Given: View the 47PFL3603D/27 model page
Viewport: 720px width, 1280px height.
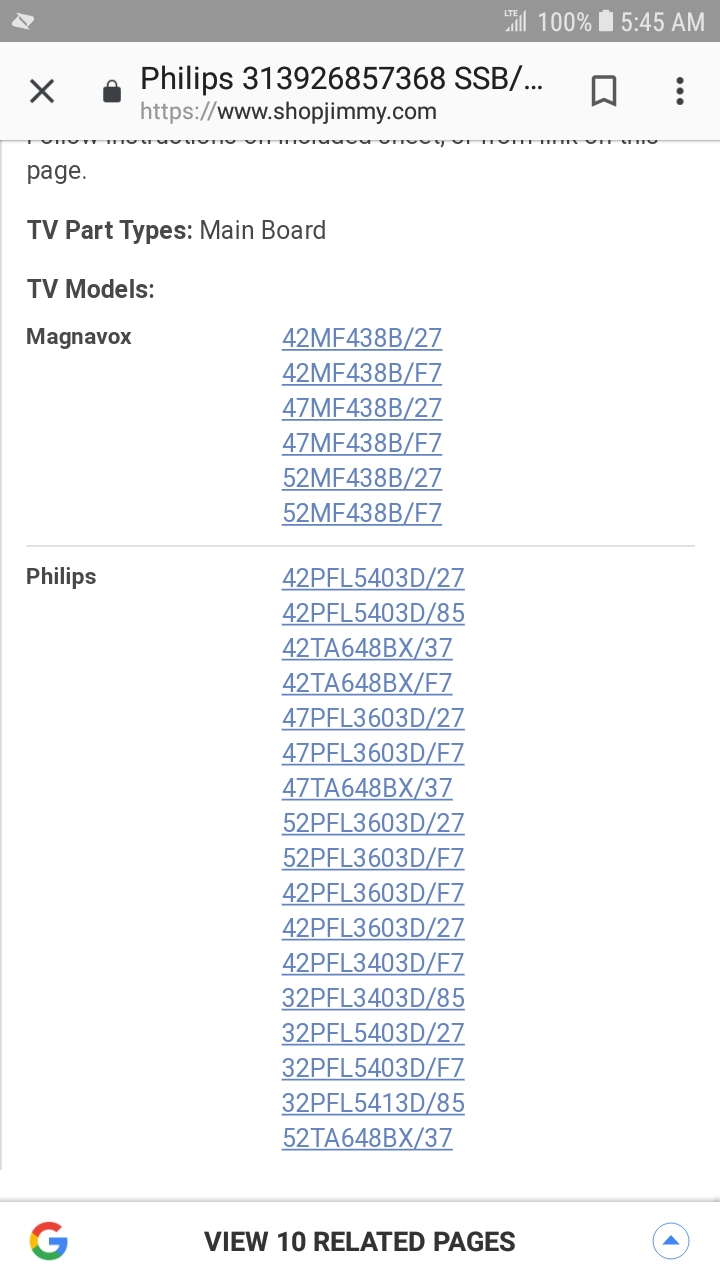Looking at the screenshot, I should pos(373,718).
